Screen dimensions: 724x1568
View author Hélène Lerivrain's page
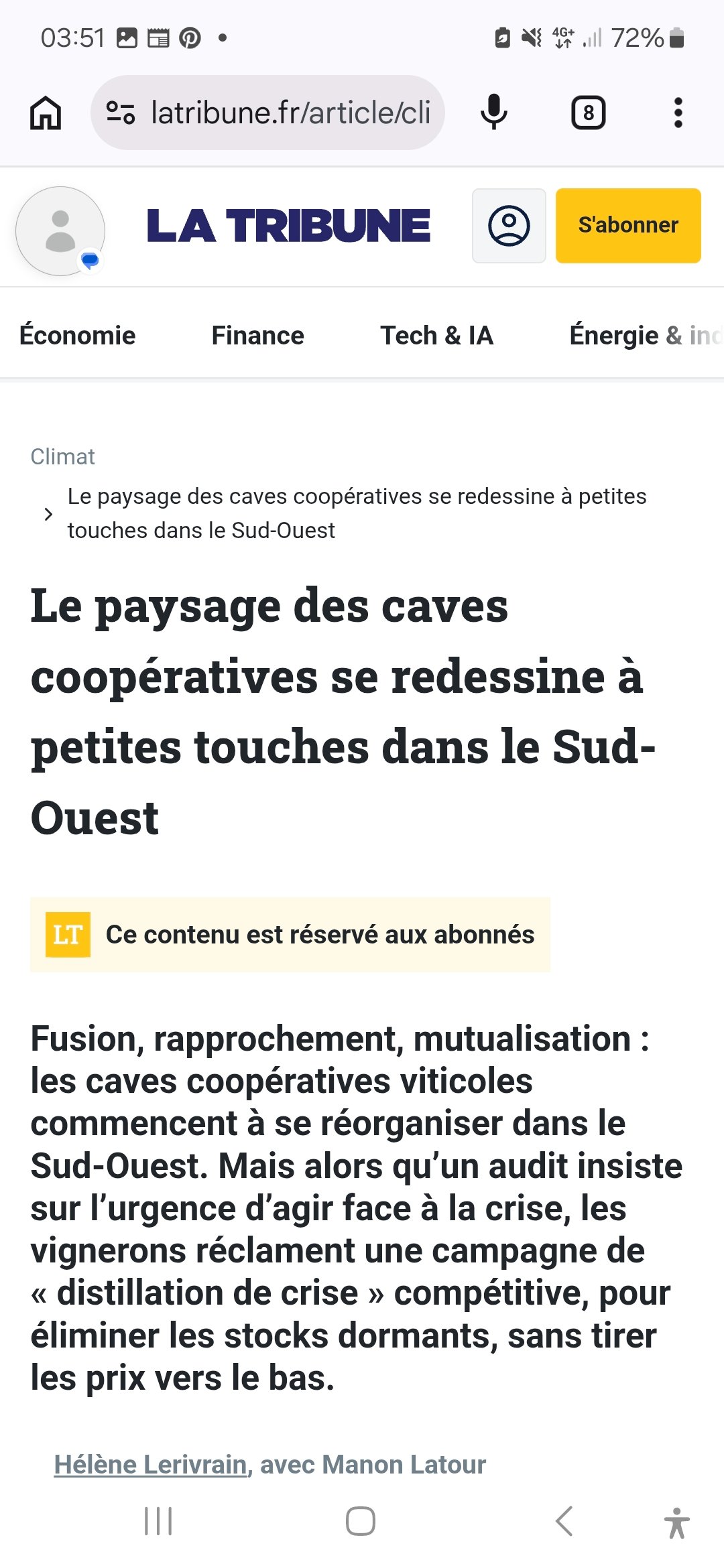pos(151,1465)
